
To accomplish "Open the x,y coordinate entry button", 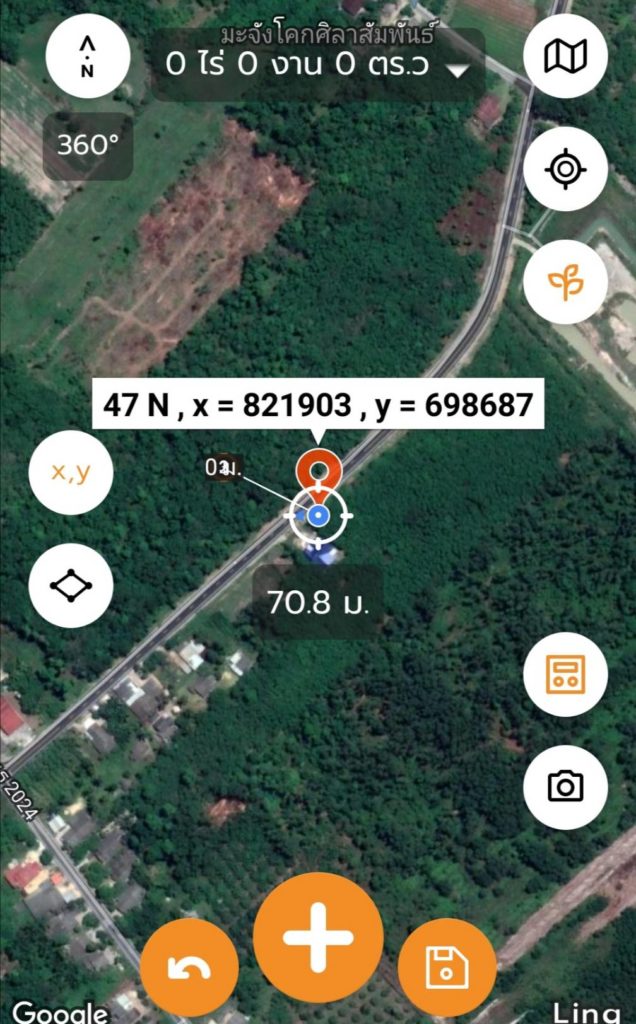I will (71, 472).
